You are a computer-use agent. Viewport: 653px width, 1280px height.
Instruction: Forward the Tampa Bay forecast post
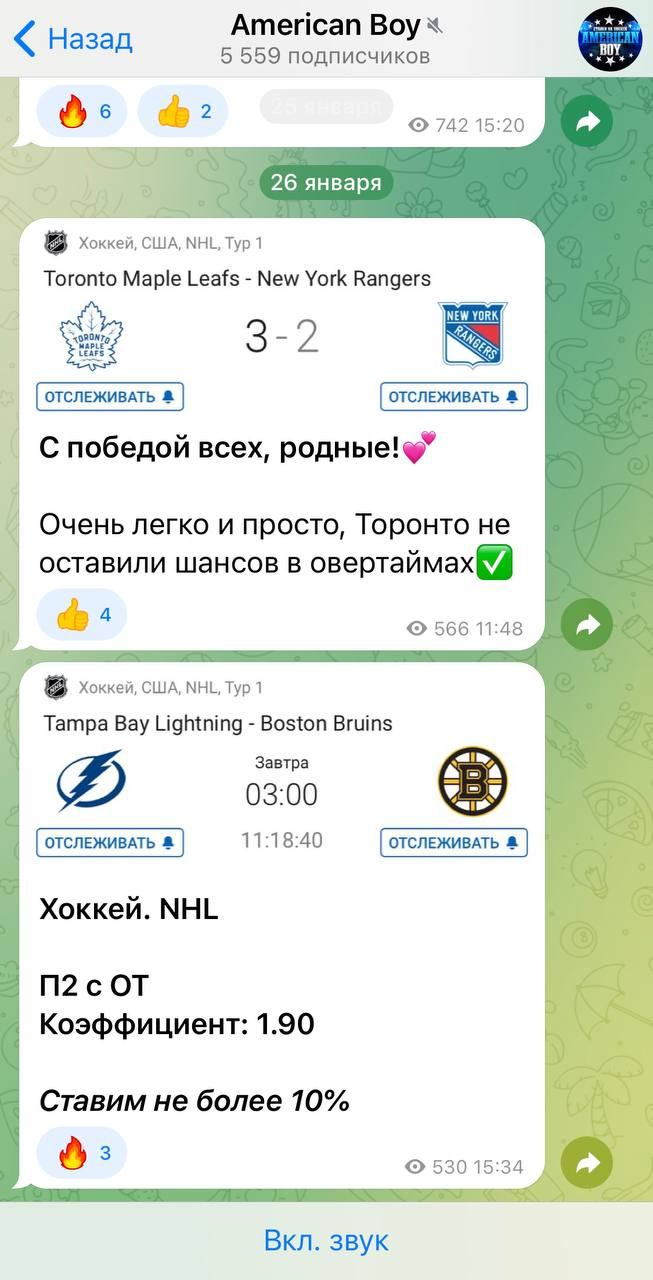coord(587,1164)
